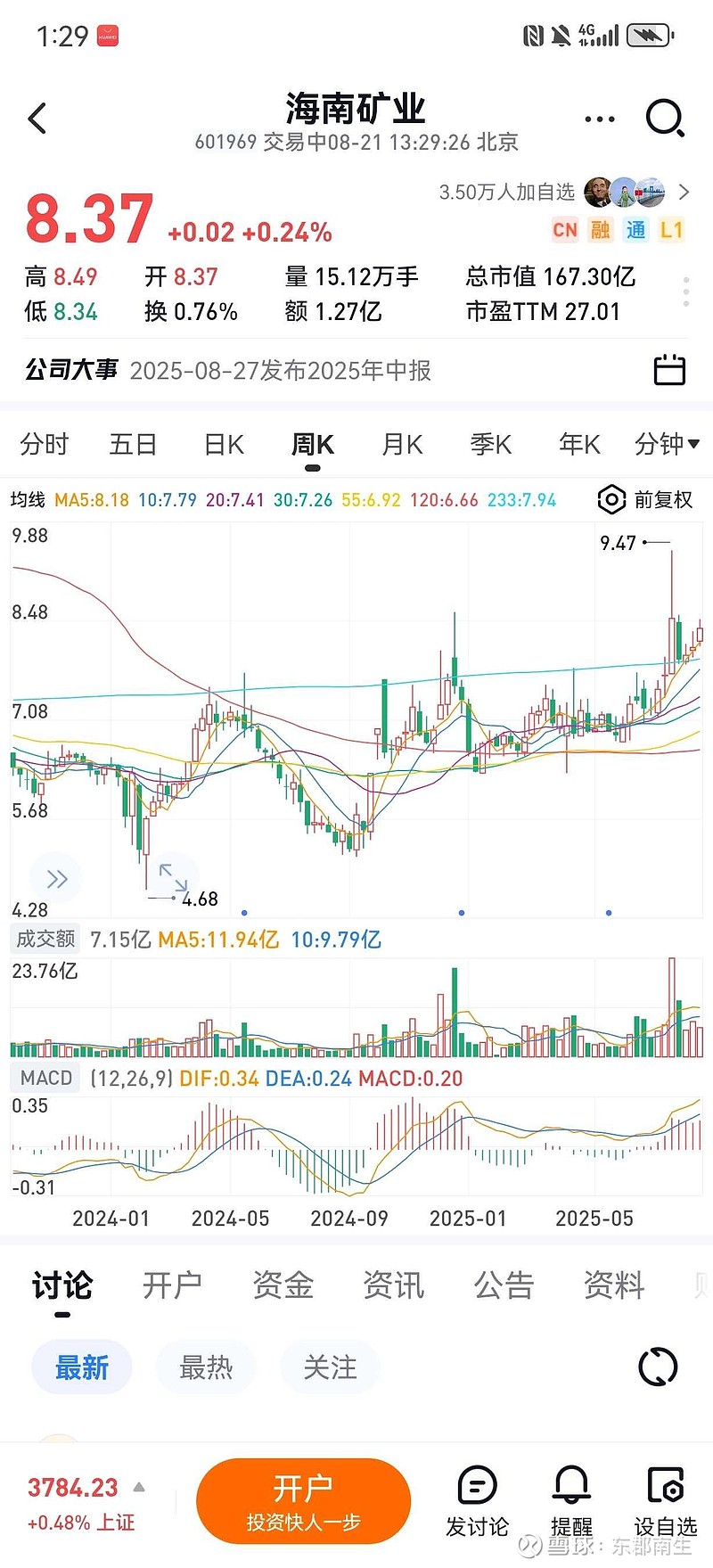Tap the orange 开户 button

[303, 1501]
